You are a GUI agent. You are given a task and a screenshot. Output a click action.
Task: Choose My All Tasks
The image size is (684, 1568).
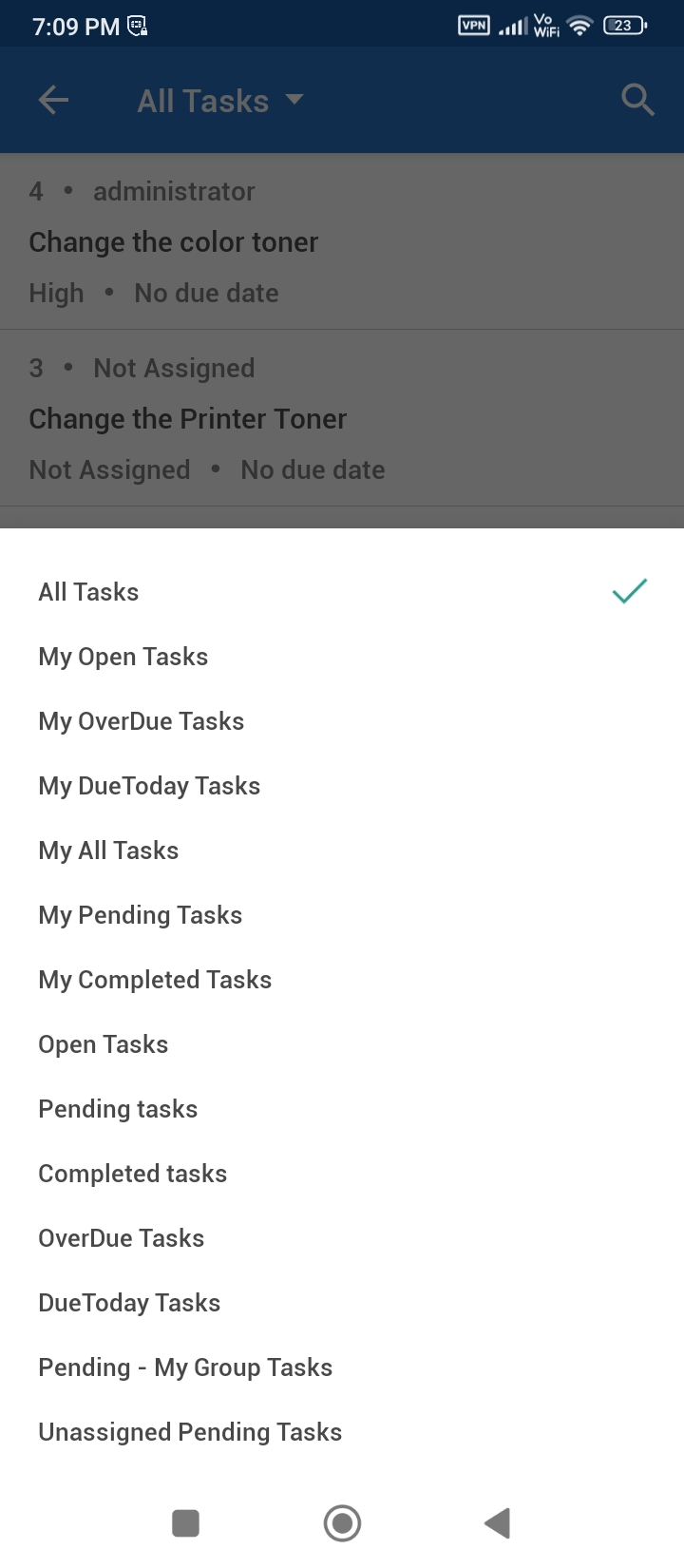coord(108,851)
